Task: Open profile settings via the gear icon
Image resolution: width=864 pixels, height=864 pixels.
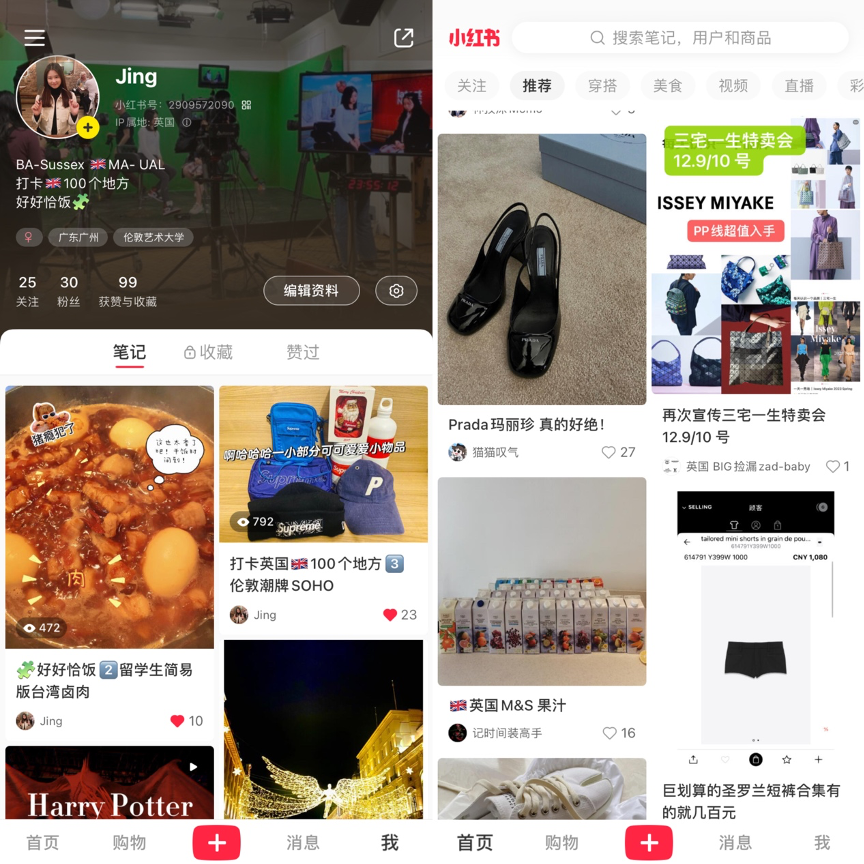Action: [x=396, y=291]
